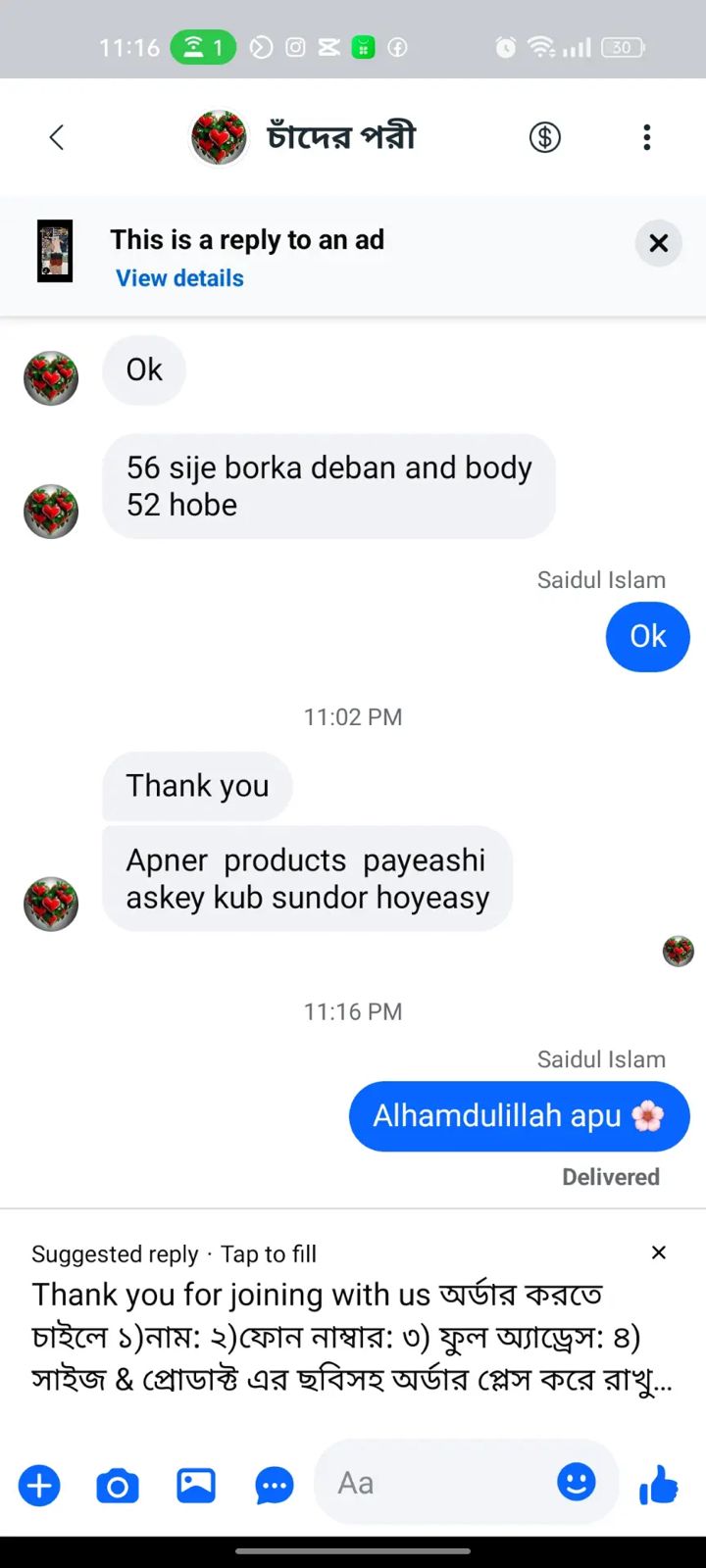Open the emoji picker smiley
Image resolution: width=706 pixels, height=1568 pixels.
pyautogui.click(x=577, y=1482)
